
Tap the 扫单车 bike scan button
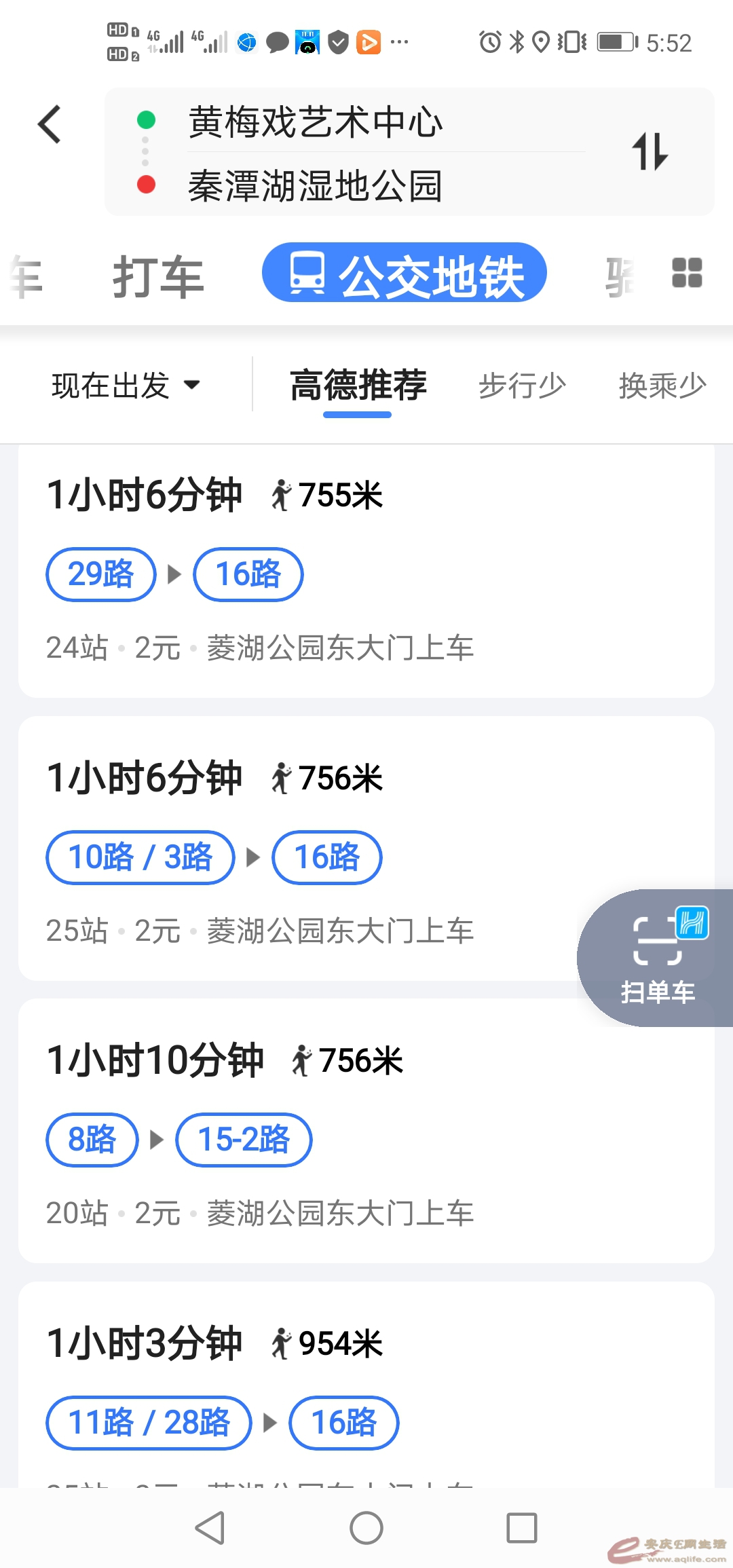[x=657, y=958]
